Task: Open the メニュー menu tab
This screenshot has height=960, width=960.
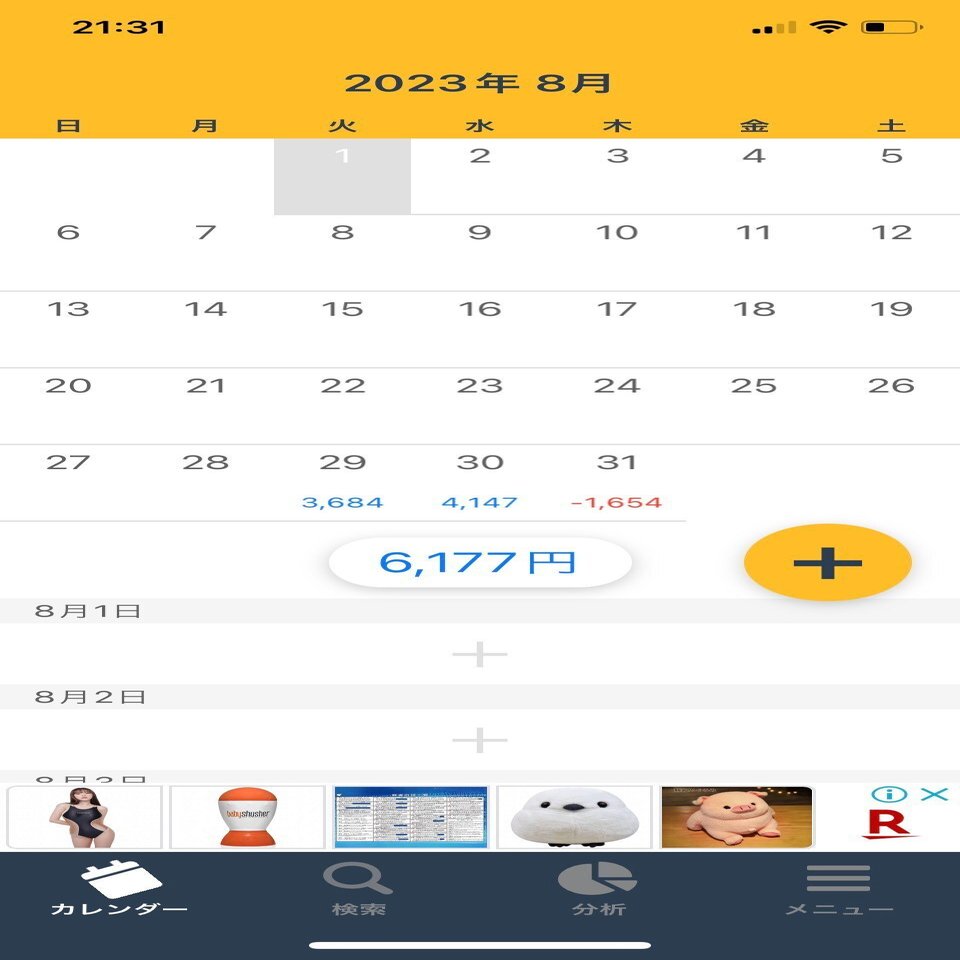Action: pyautogui.click(x=838, y=889)
